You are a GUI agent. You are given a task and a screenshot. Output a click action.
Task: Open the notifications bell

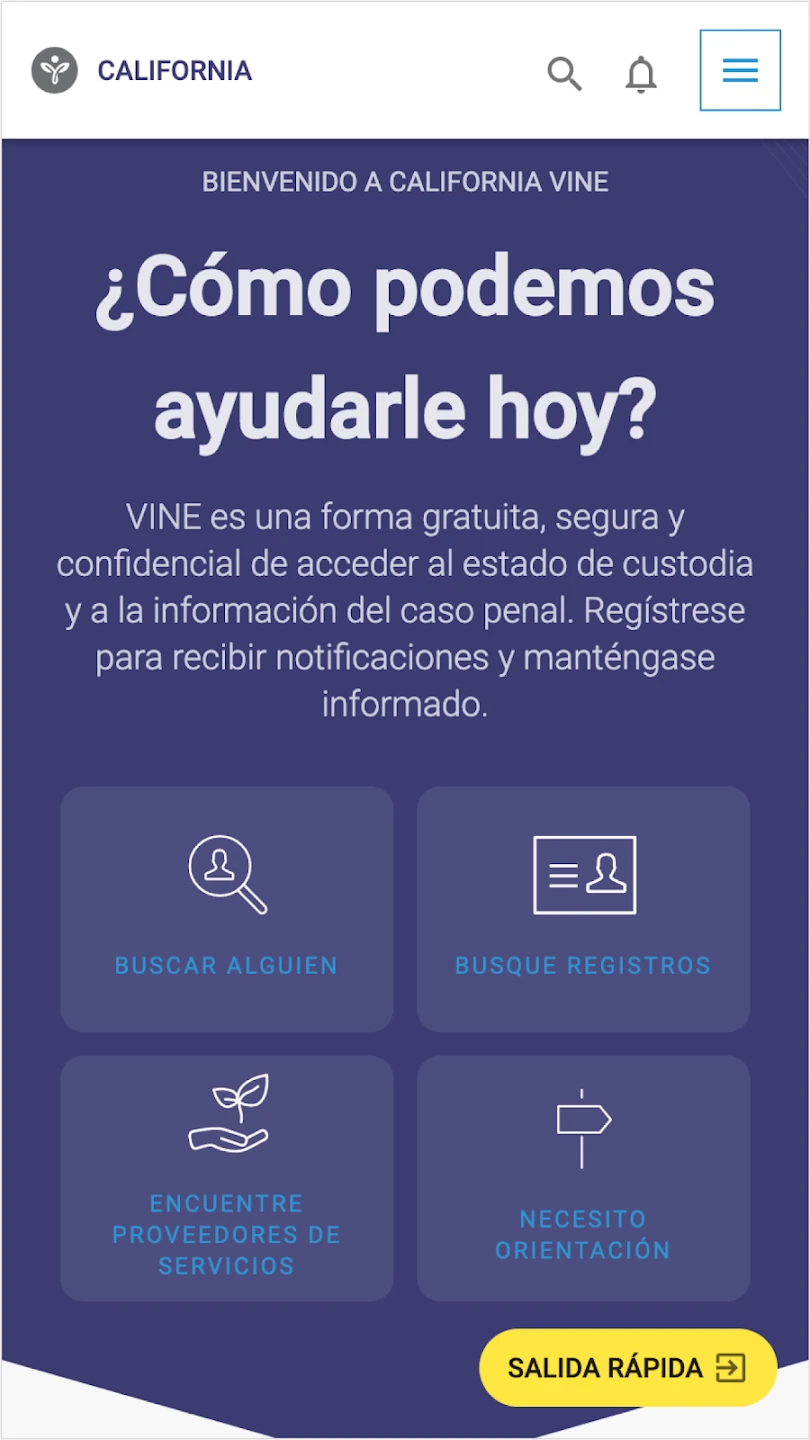(641, 74)
